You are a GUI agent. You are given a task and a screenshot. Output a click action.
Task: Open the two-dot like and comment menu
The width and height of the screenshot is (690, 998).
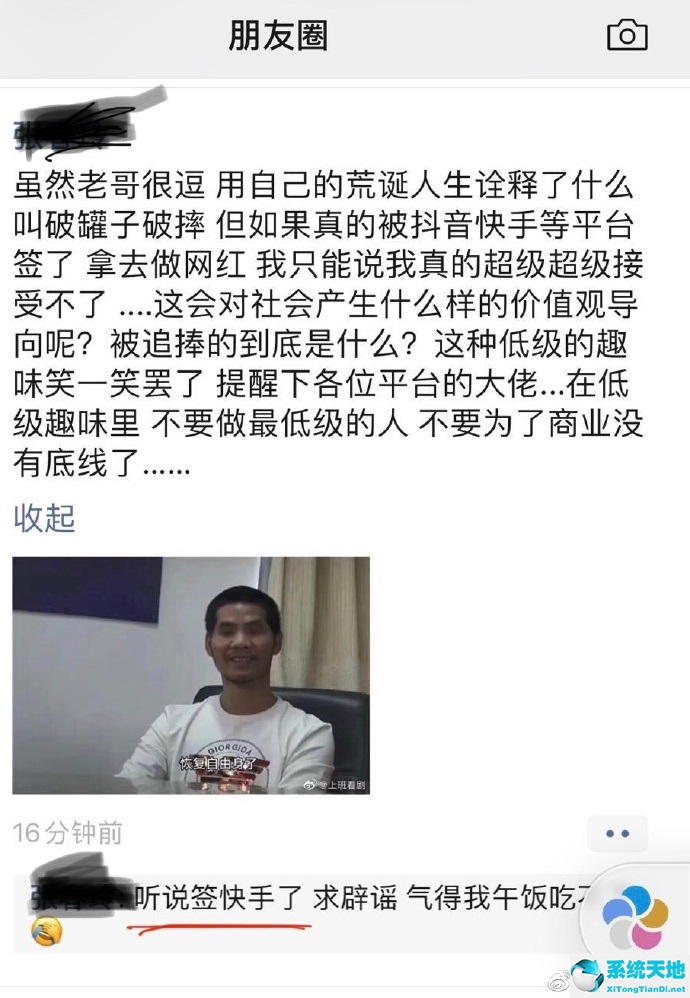(617, 833)
